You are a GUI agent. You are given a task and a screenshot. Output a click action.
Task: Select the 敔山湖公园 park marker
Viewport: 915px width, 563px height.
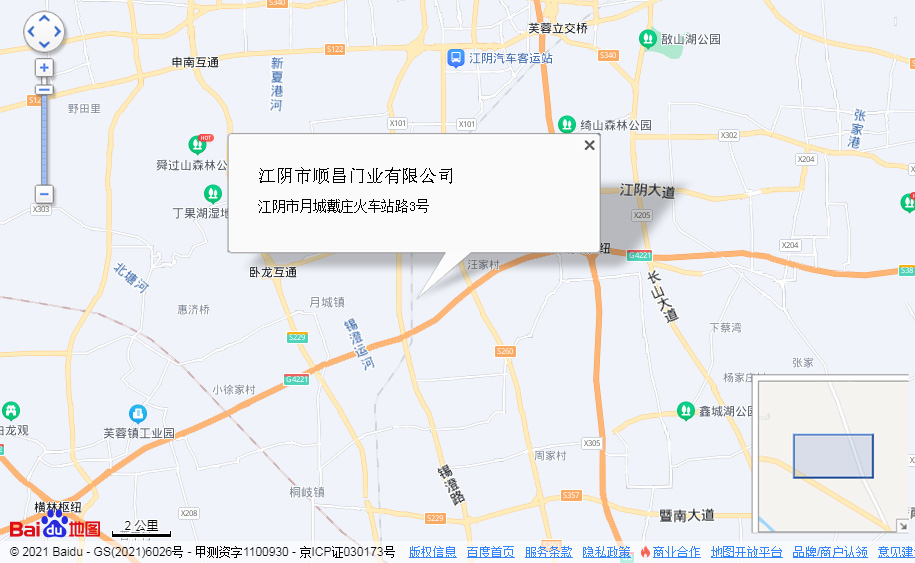point(647,39)
